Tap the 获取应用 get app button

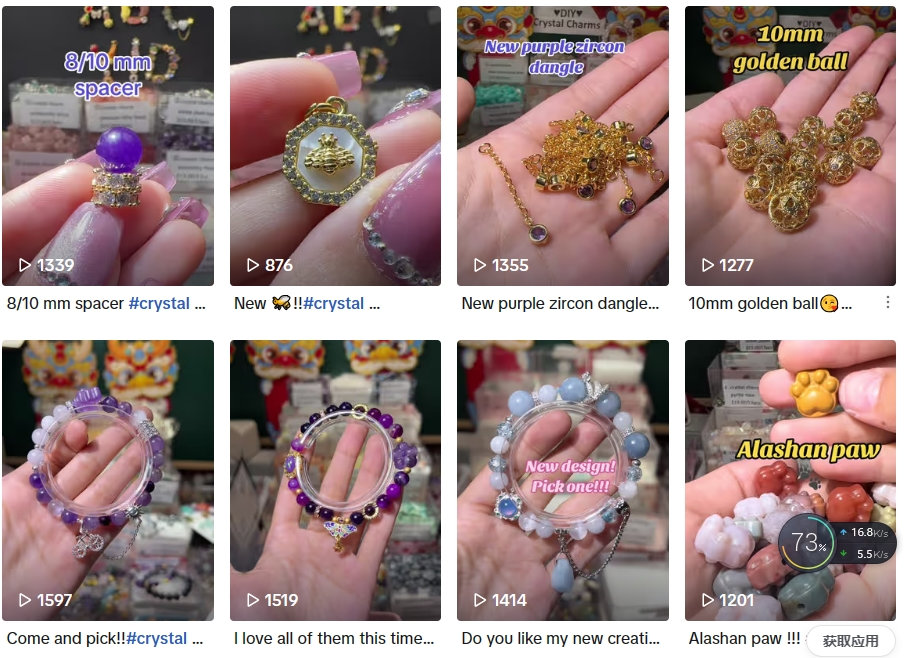point(850,641)
